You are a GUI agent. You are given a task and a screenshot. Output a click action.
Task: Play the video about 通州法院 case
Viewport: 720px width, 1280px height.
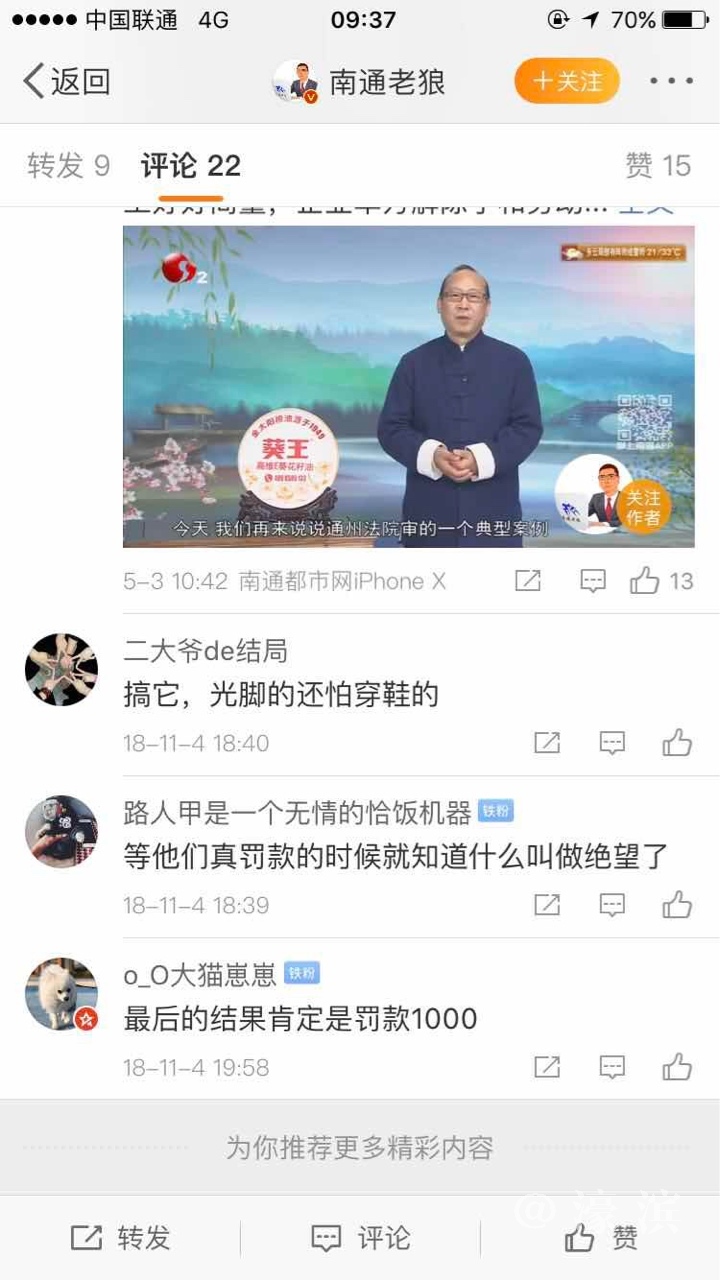408,386
